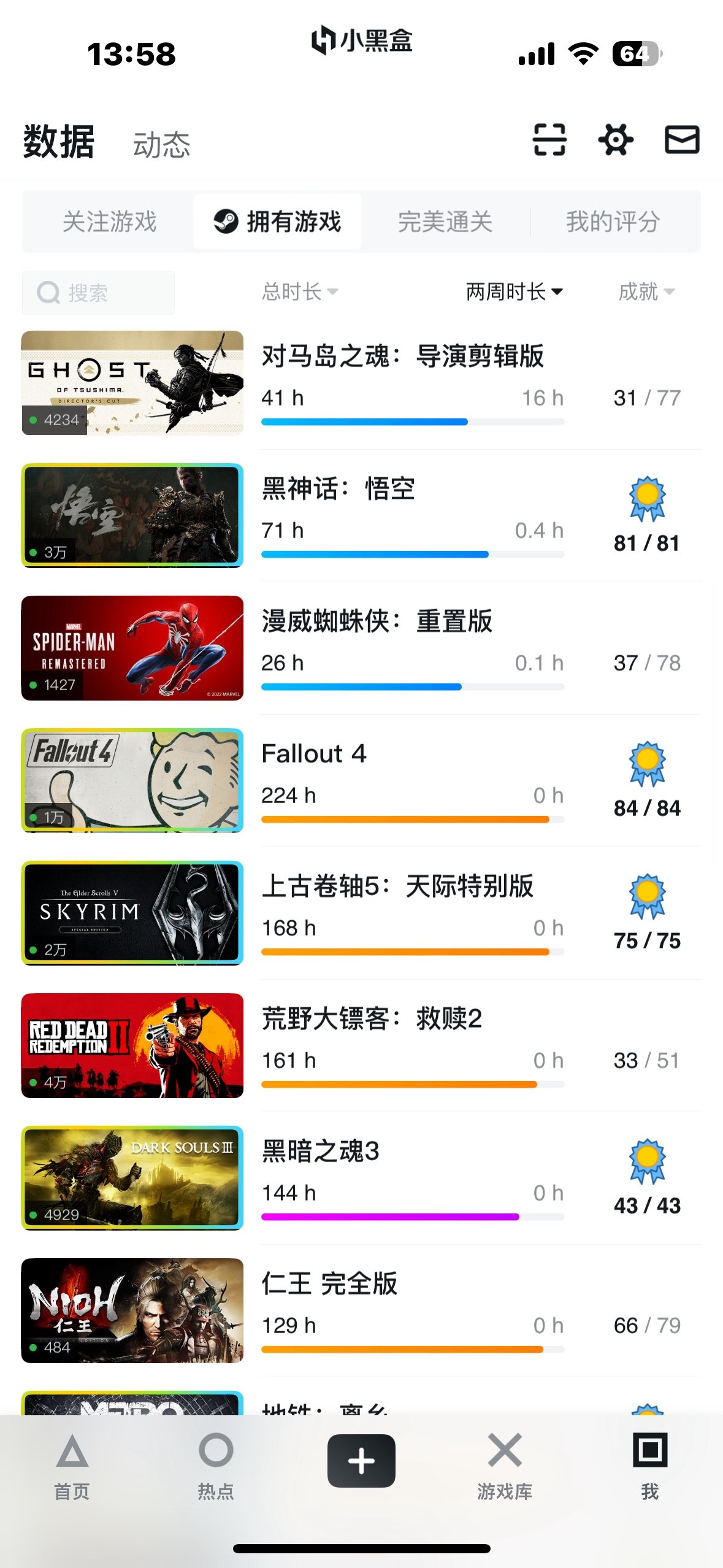Sort the list by 成就

(646, 291)
